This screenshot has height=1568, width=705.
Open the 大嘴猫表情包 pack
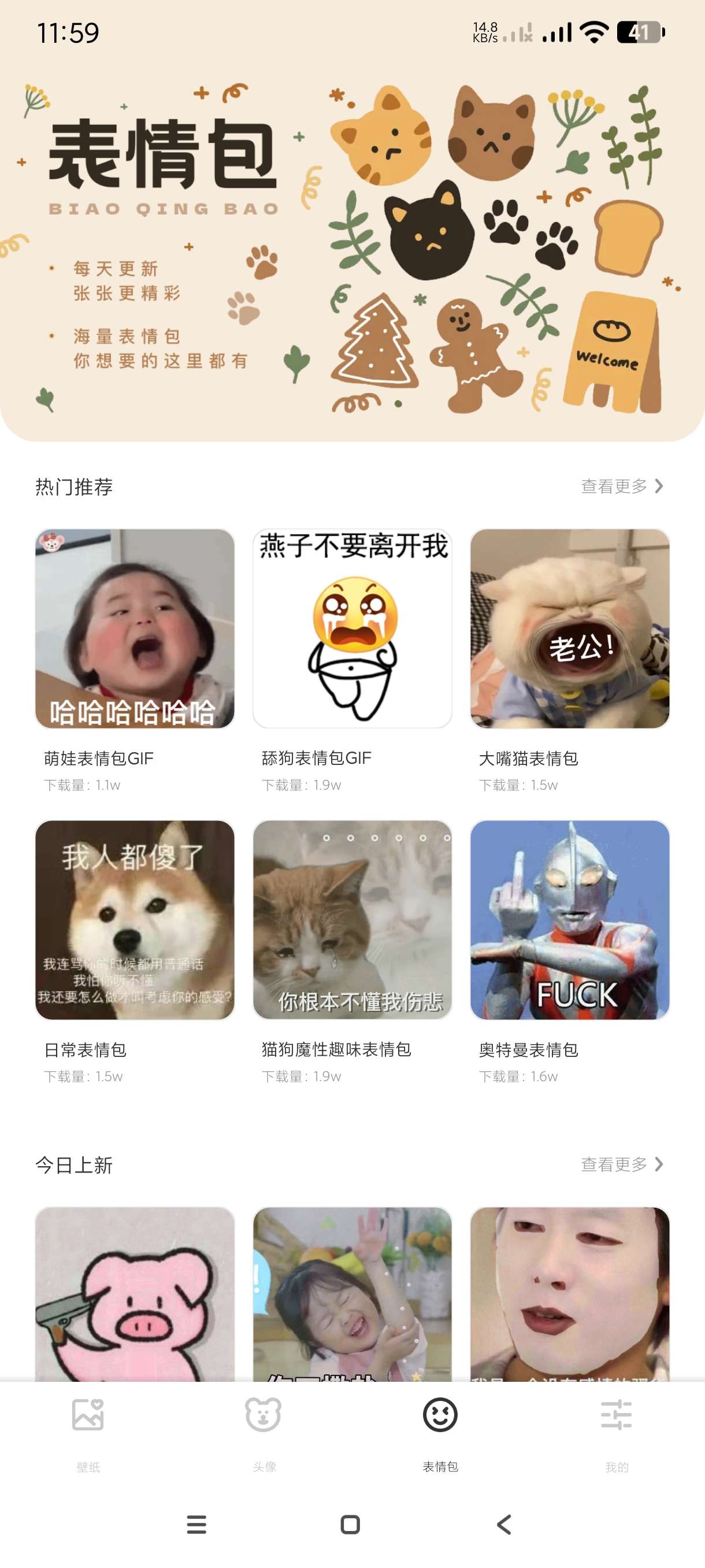tap(569, 629)
